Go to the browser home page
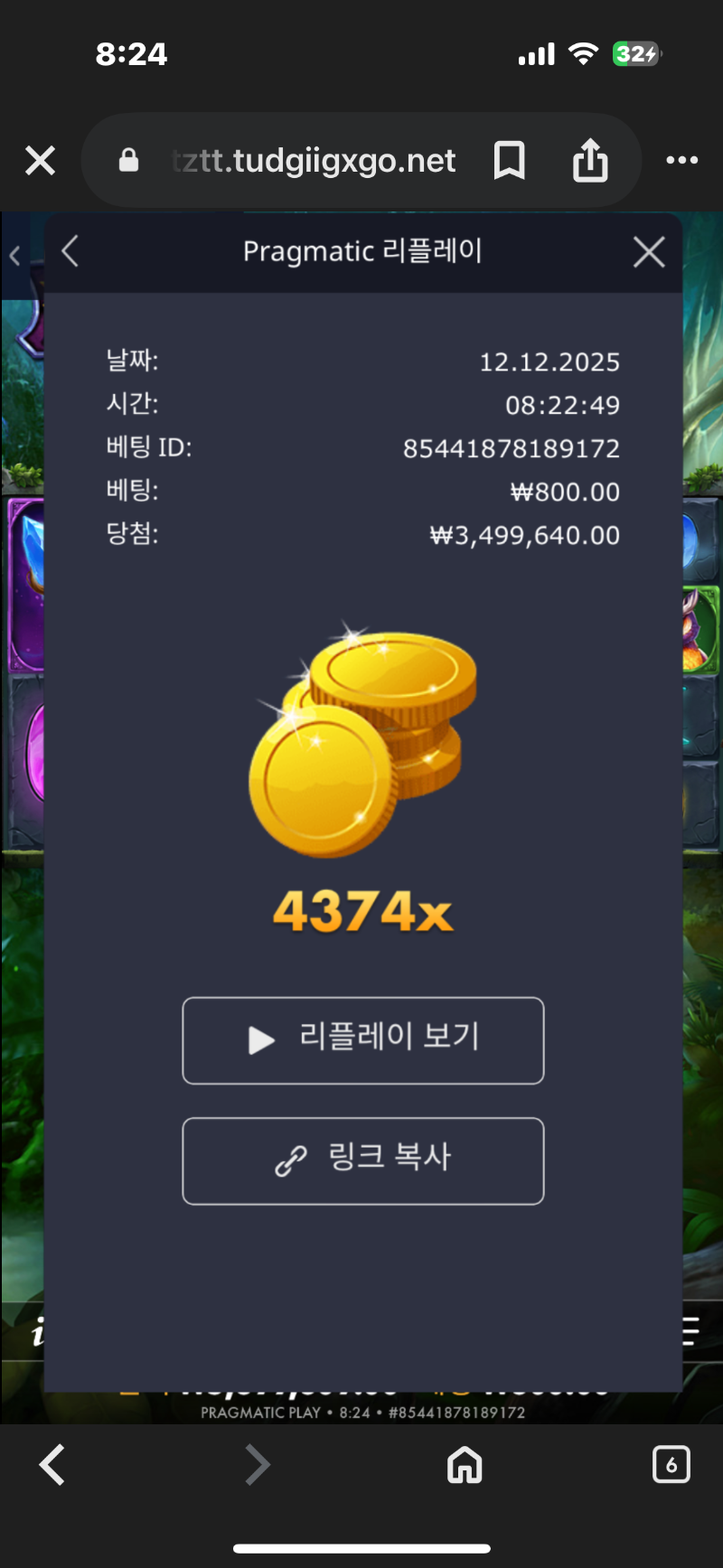 [465, 1465]
